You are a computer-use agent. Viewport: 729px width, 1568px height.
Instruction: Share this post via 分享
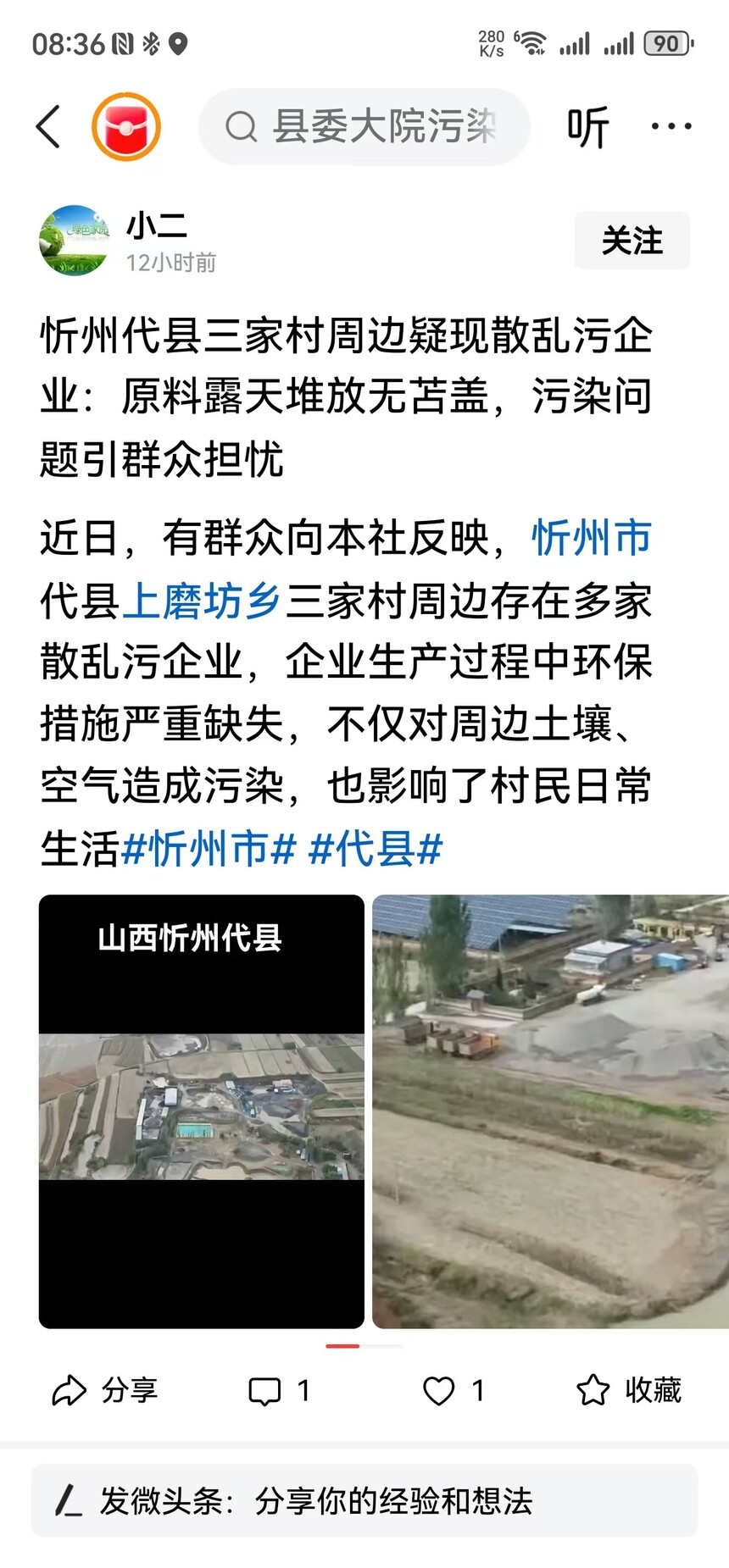pyautogui.click(x=105, y=1390)
